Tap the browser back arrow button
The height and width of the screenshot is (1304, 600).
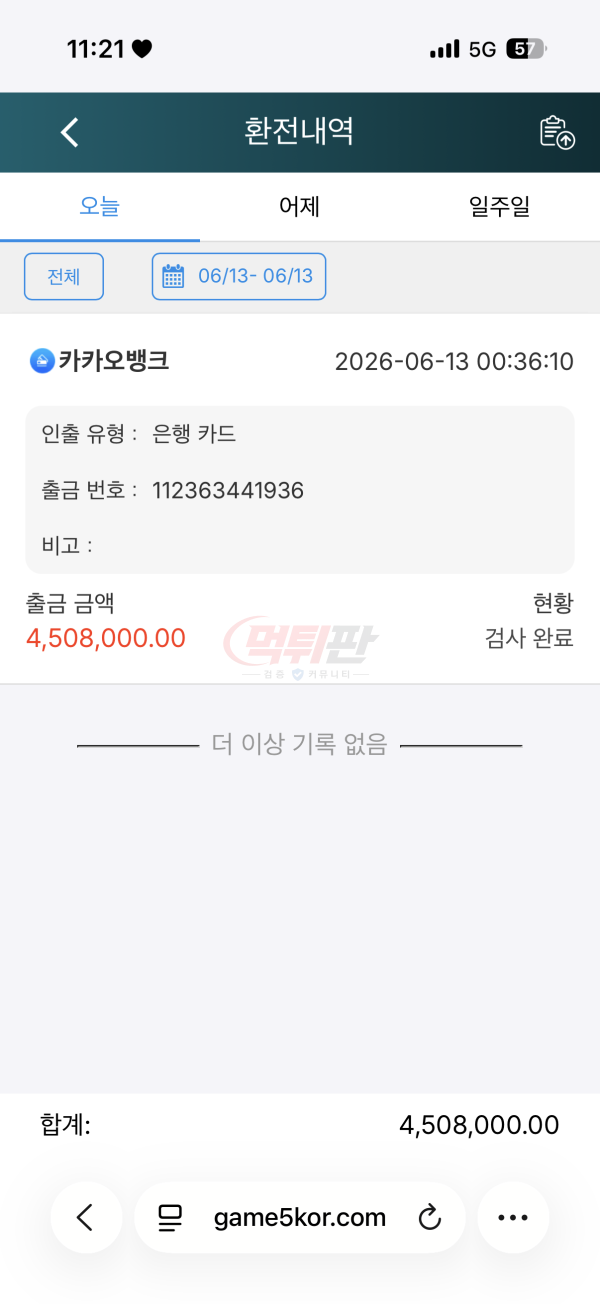pyautogui.click(x=86, y=1217)
